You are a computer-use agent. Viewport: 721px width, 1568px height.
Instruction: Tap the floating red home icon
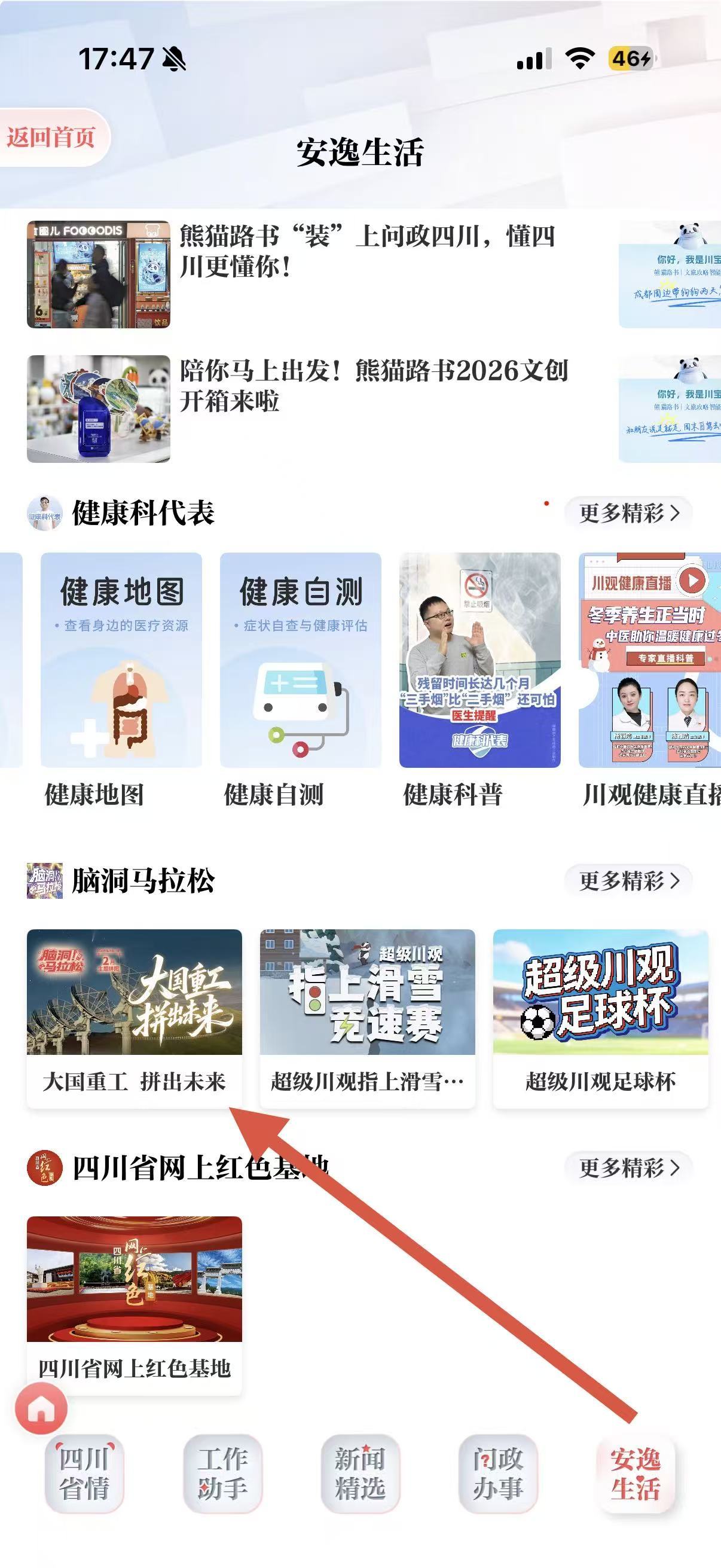point(41,1408)
